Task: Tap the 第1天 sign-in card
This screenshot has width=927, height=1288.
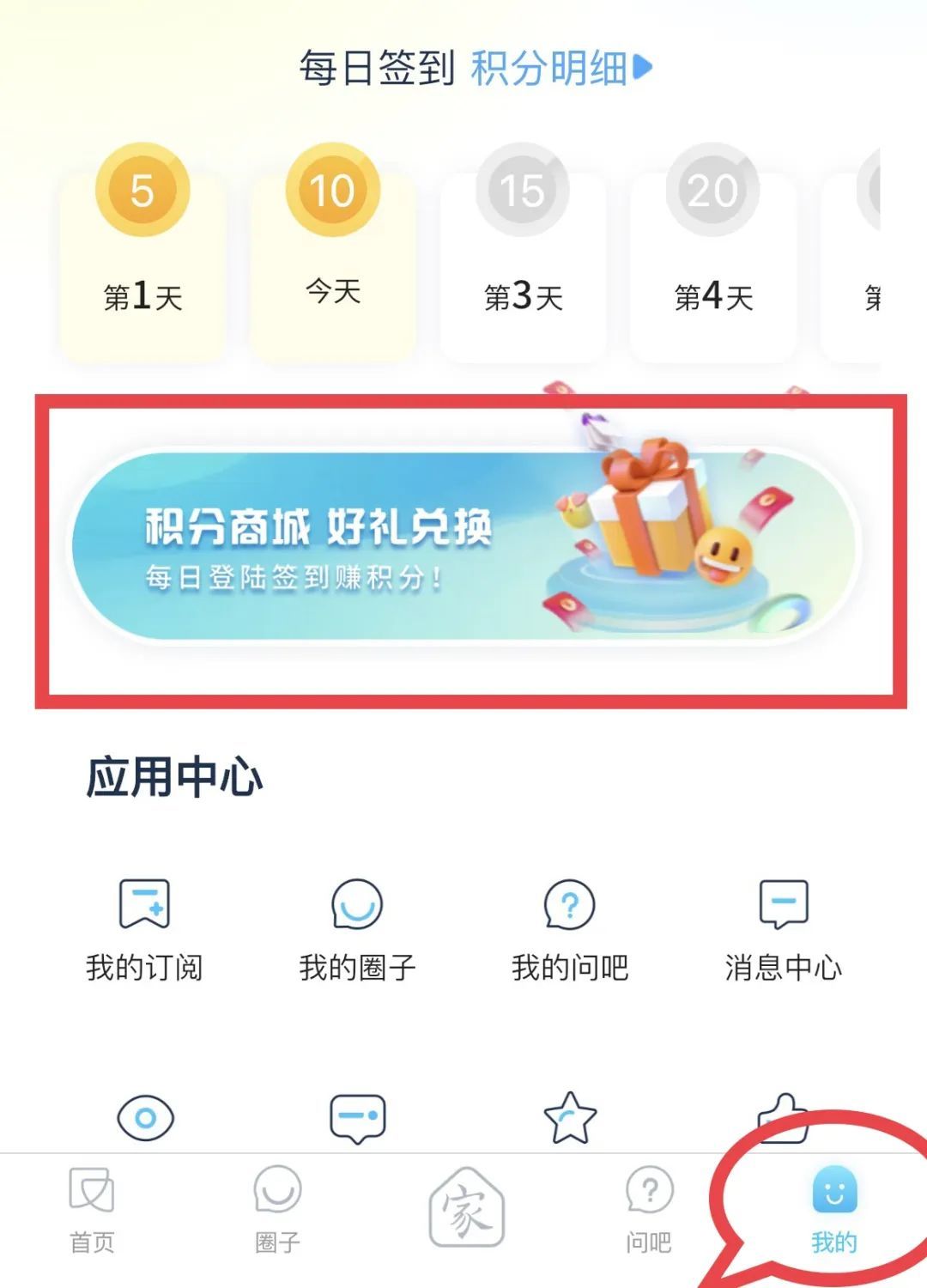Action: tap(142, 258)
